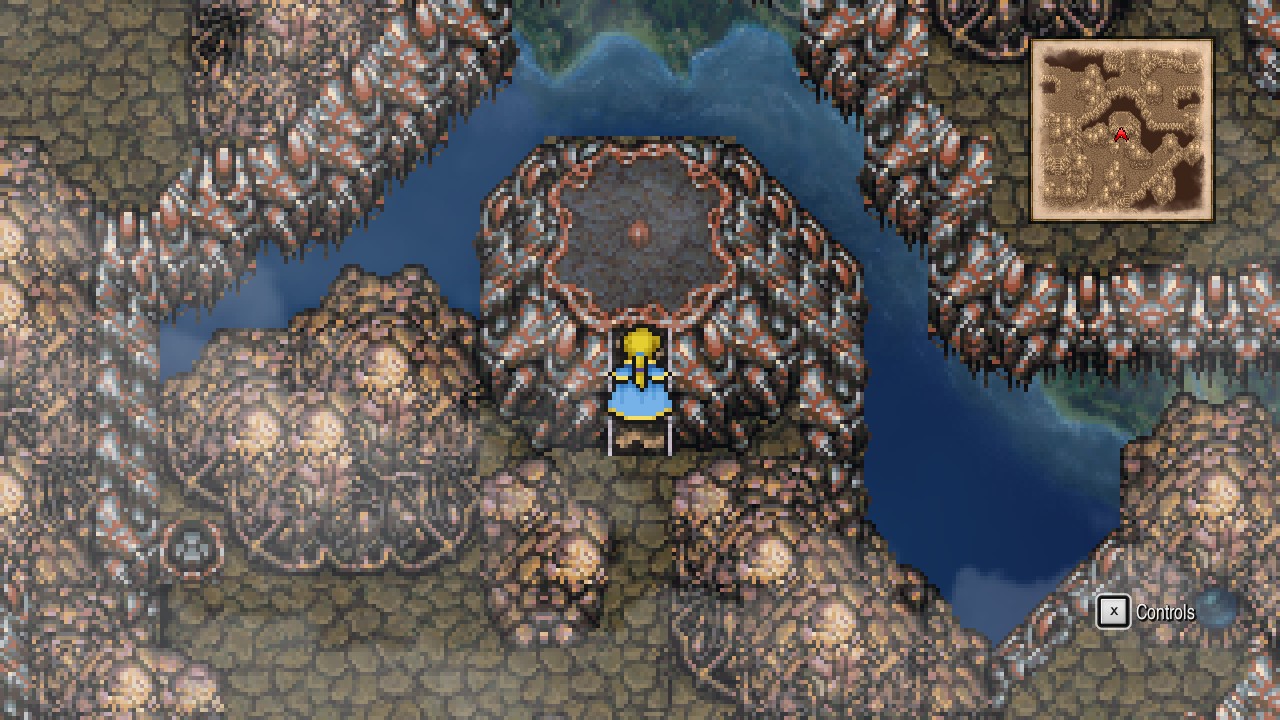The height and width of the screenshot is (720, 1280).
Task: Expand the minimap in the corner
Action: pos(1121,130)
